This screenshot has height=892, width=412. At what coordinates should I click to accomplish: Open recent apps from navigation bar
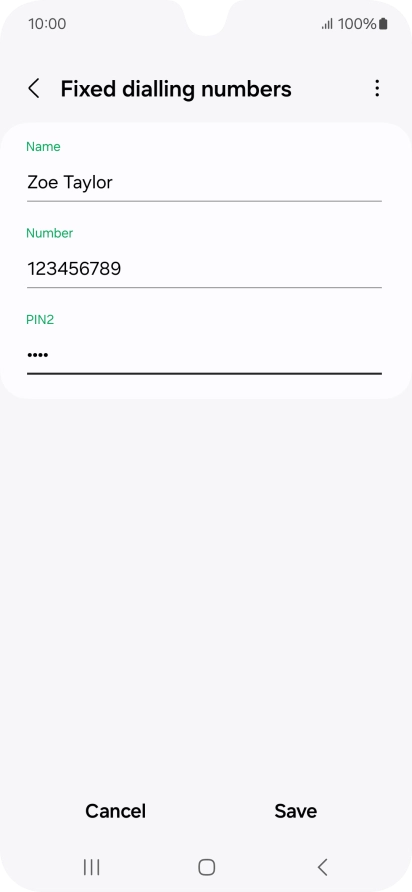click(91, 867)
